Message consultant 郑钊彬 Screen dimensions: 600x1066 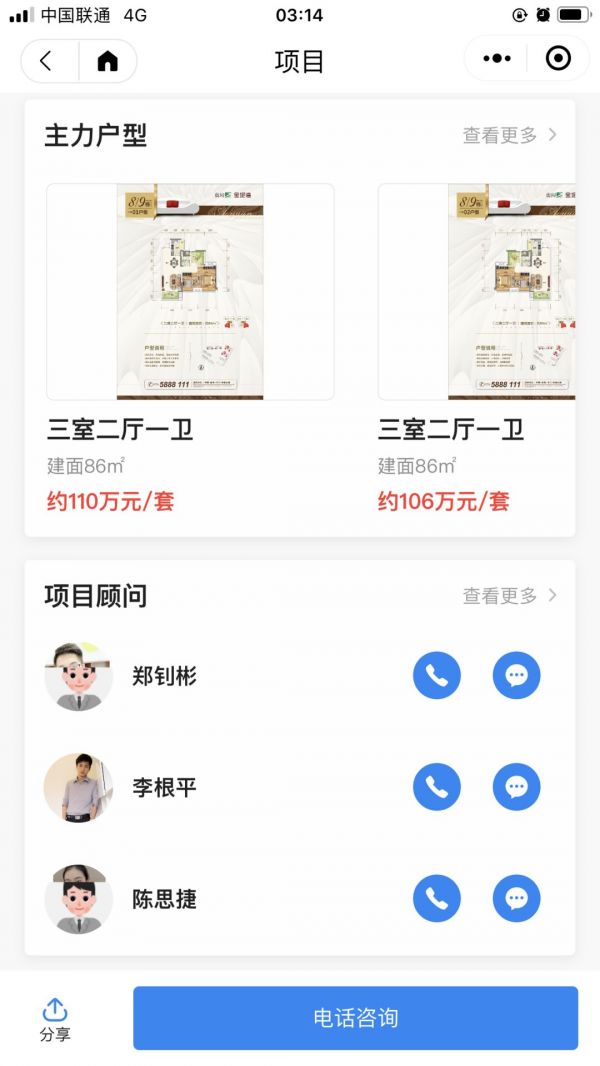coord(516,676)
